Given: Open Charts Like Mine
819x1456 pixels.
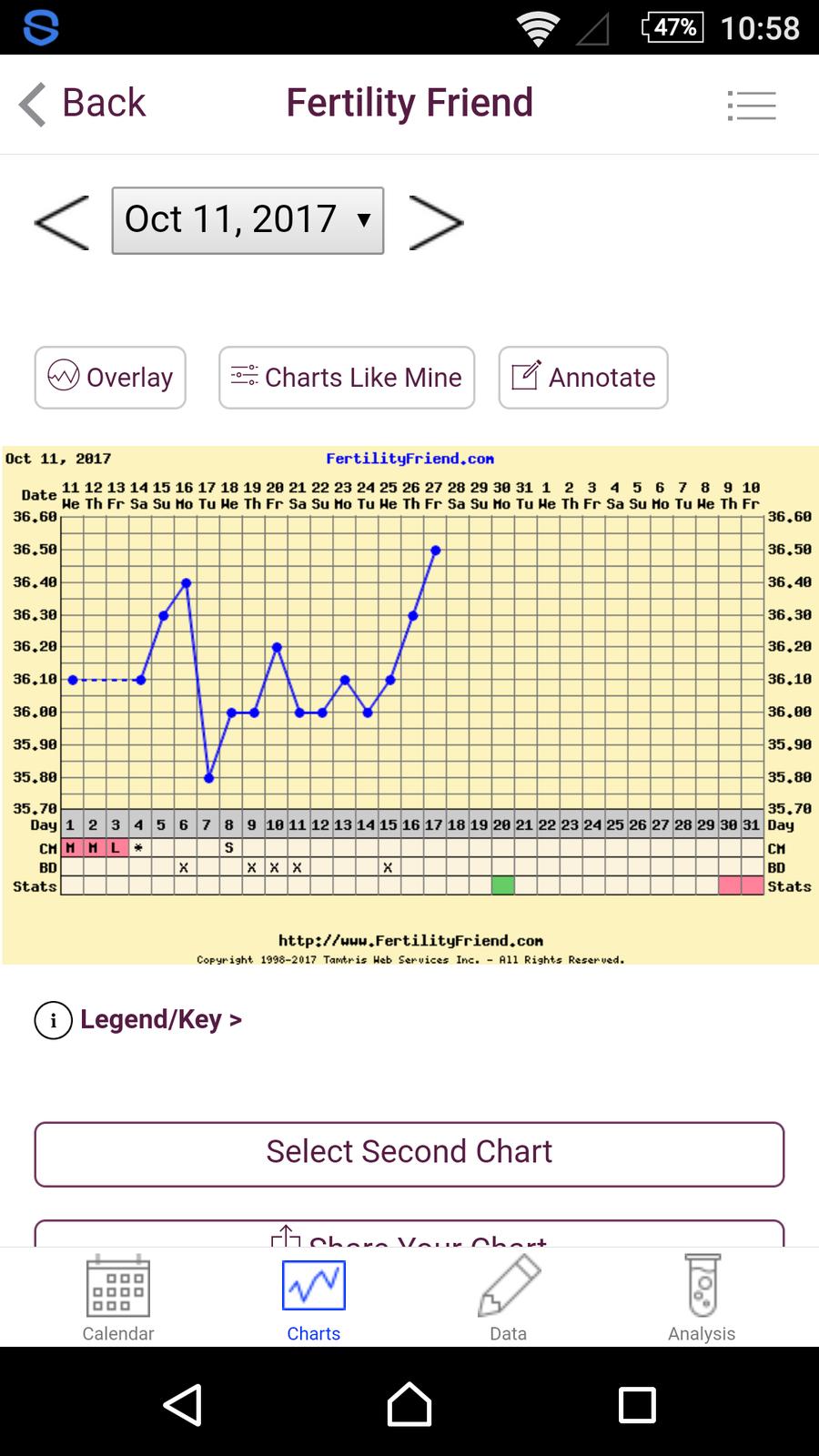Looking at the screenshot, I should [347, 378].
